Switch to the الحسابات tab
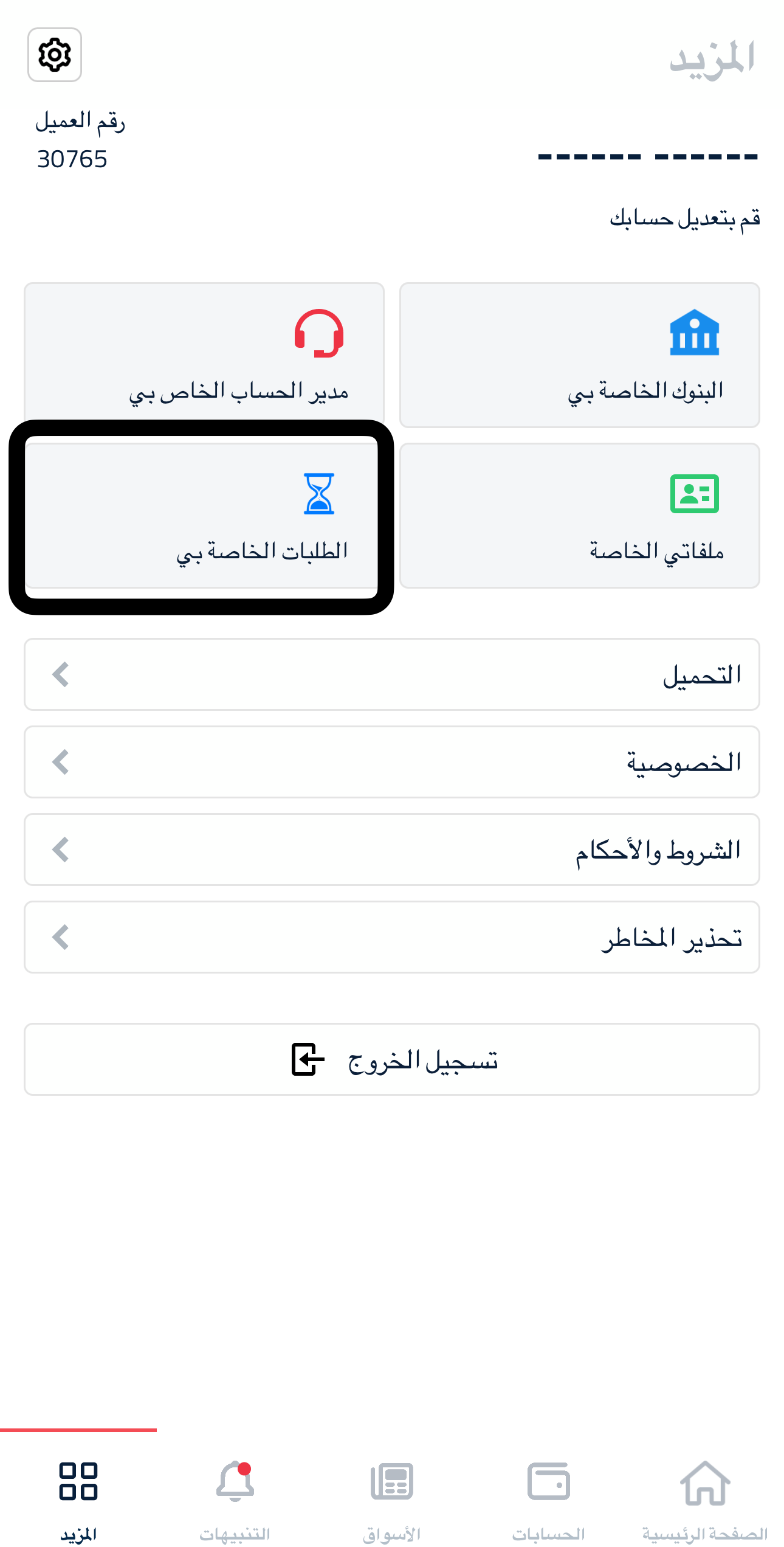The height and width of the screenshot is (1547, 784). pyautogui.click(x=549, y=1500)
